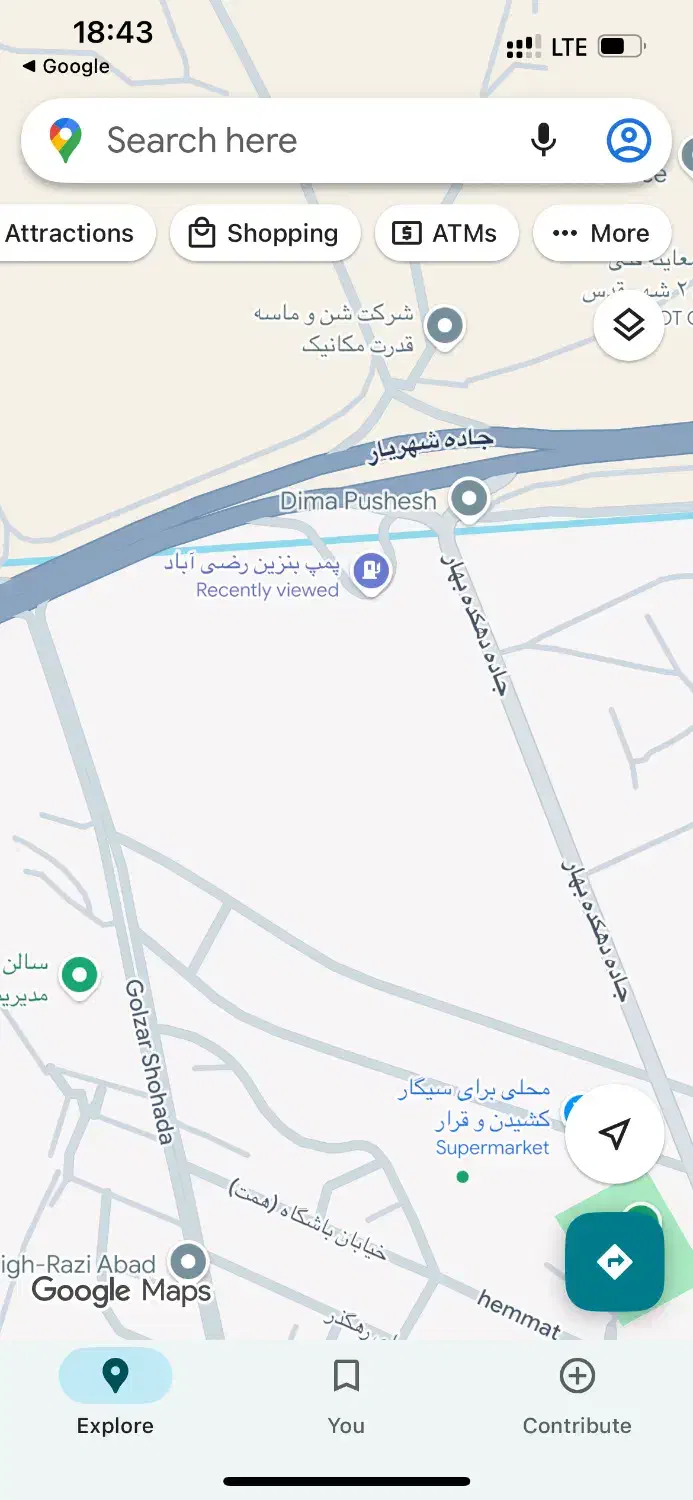Switch to the Contribute tab

pos(577,1392)
